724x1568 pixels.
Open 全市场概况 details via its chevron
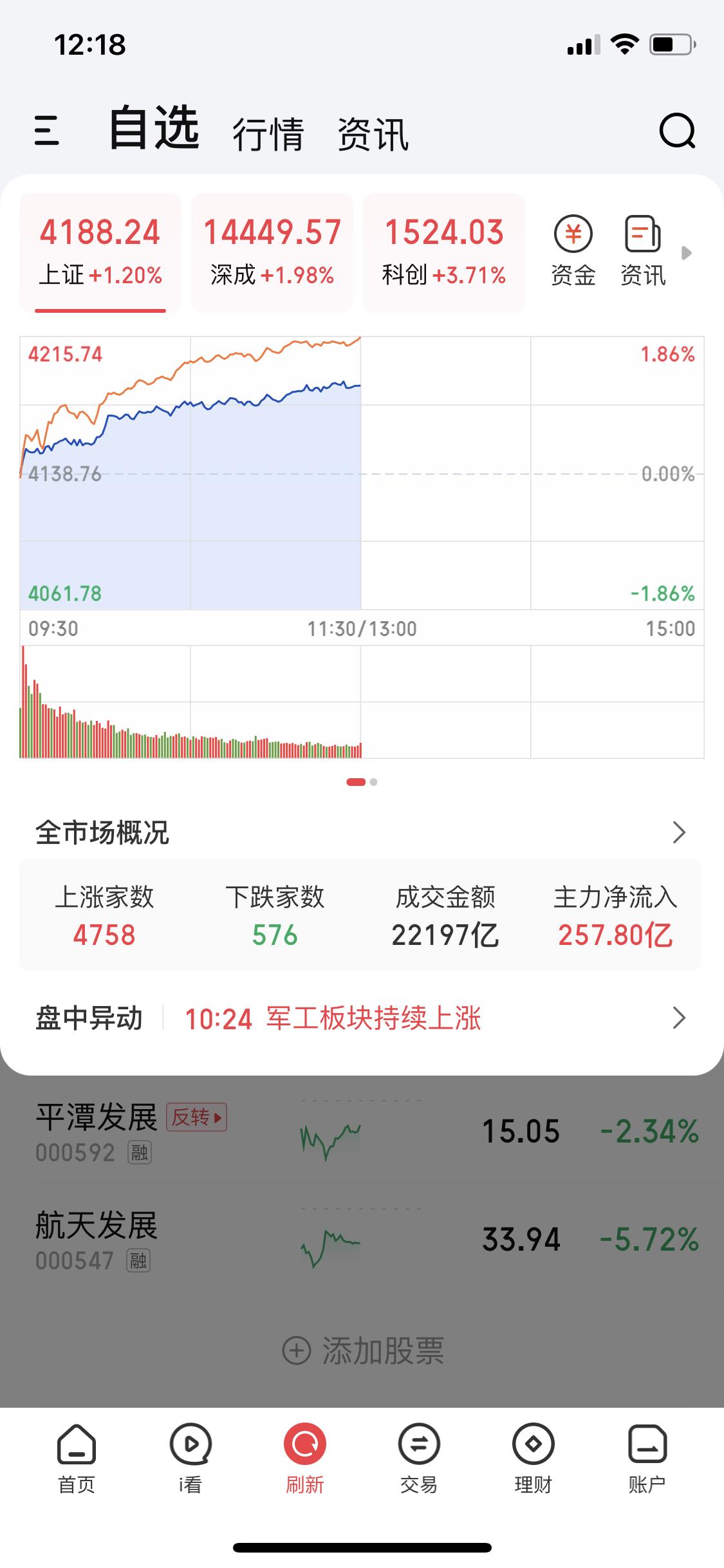(678, 833)
